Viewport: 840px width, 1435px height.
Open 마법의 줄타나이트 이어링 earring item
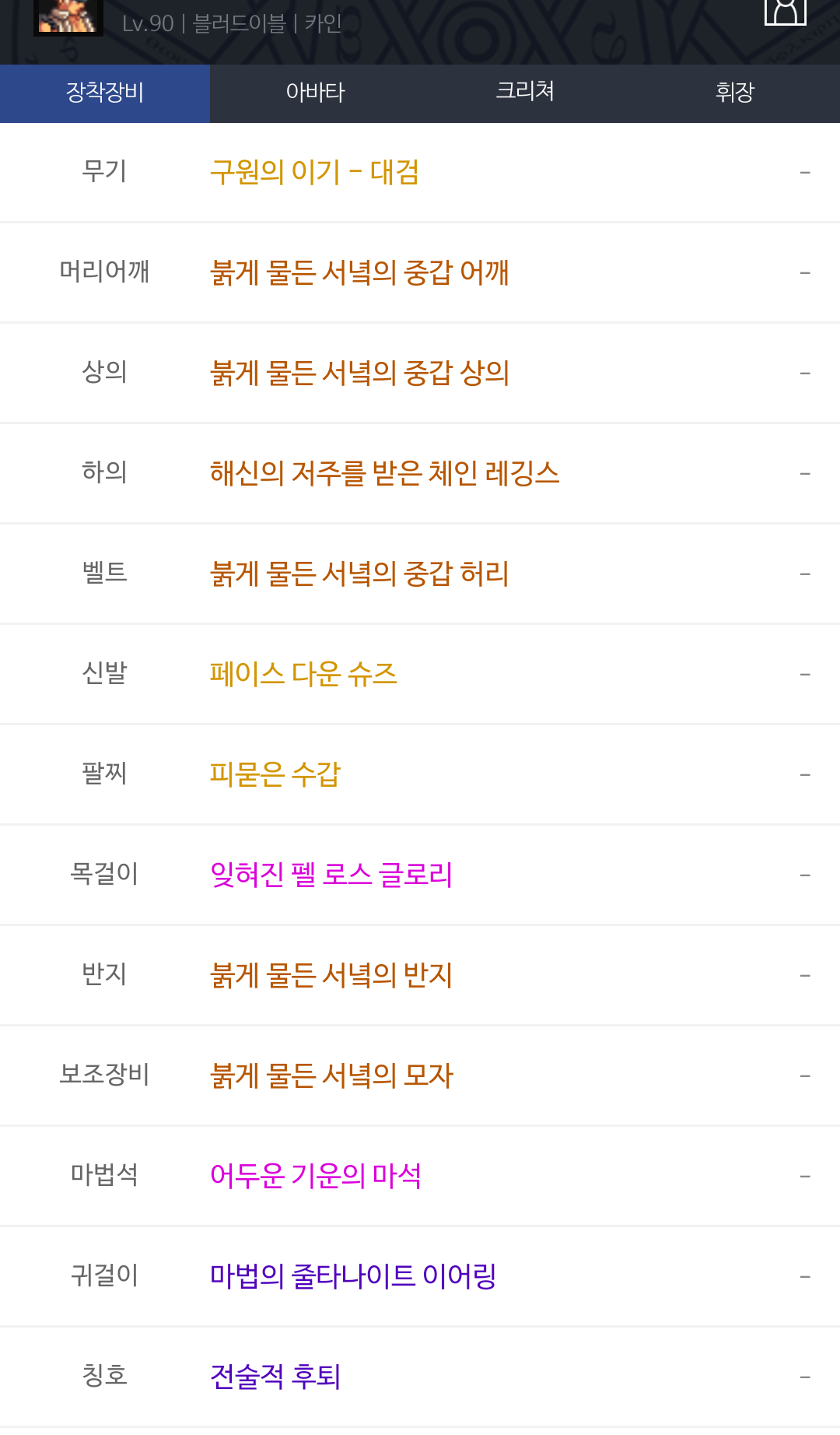(x=353, y=1276)
